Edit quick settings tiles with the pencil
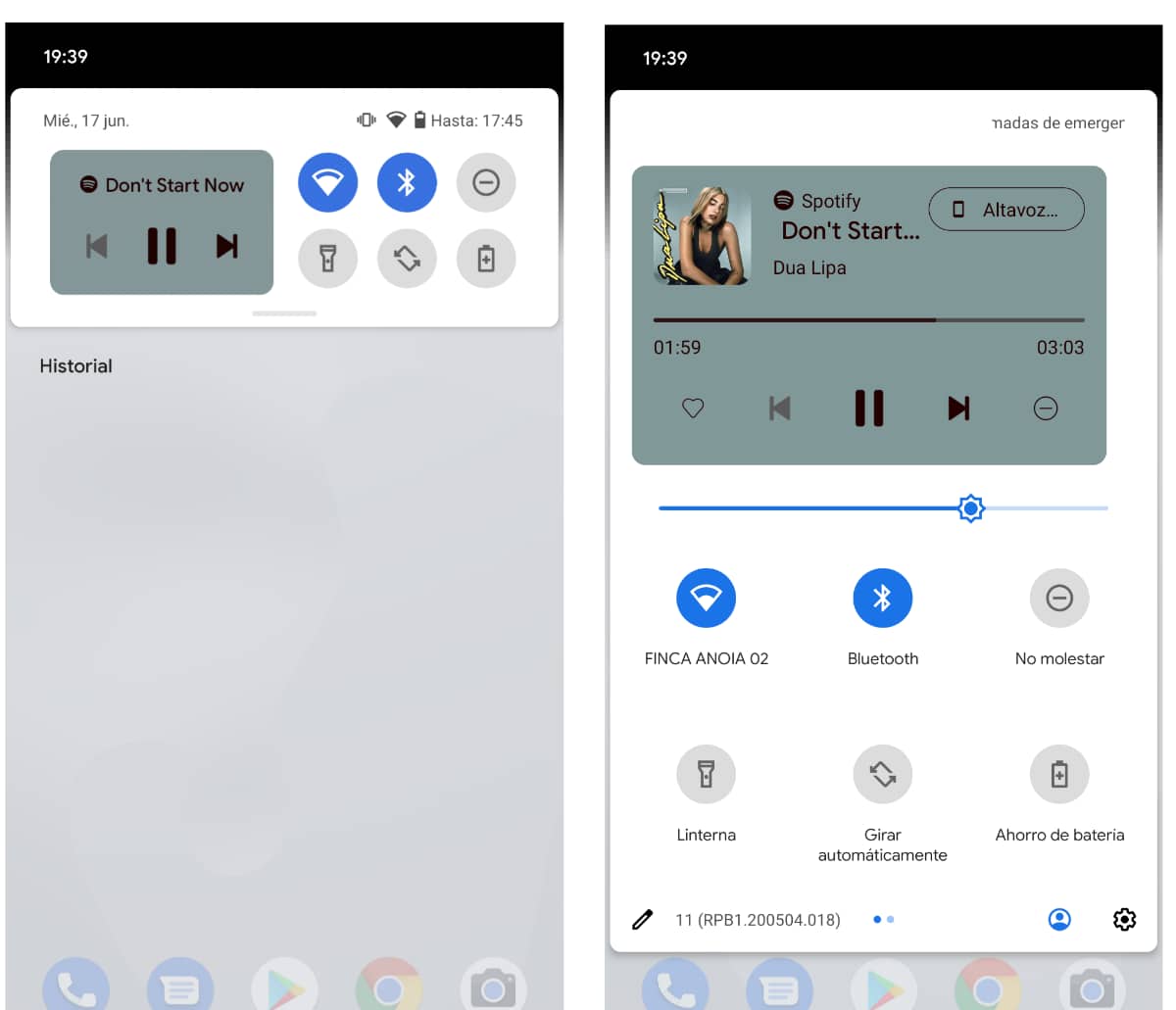The height and width of the screenshot is (1010, 1176). point(642,920)
